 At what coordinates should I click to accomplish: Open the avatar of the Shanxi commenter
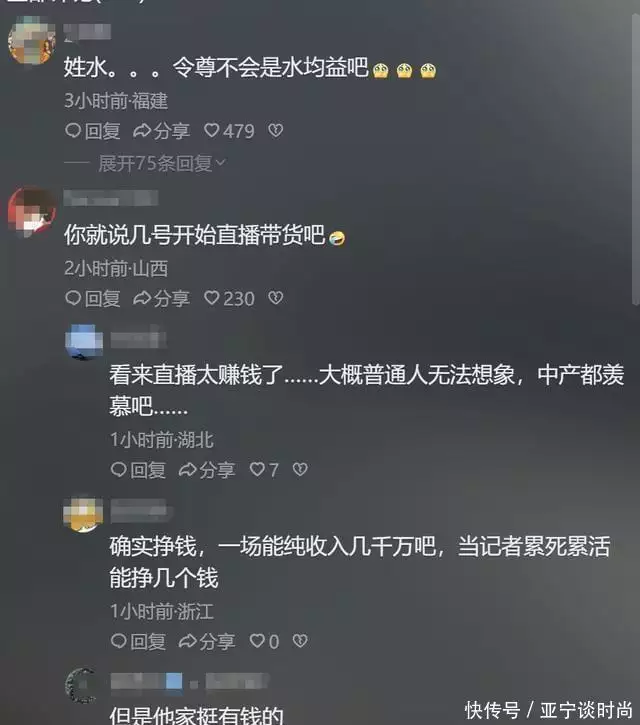(30, 208)
